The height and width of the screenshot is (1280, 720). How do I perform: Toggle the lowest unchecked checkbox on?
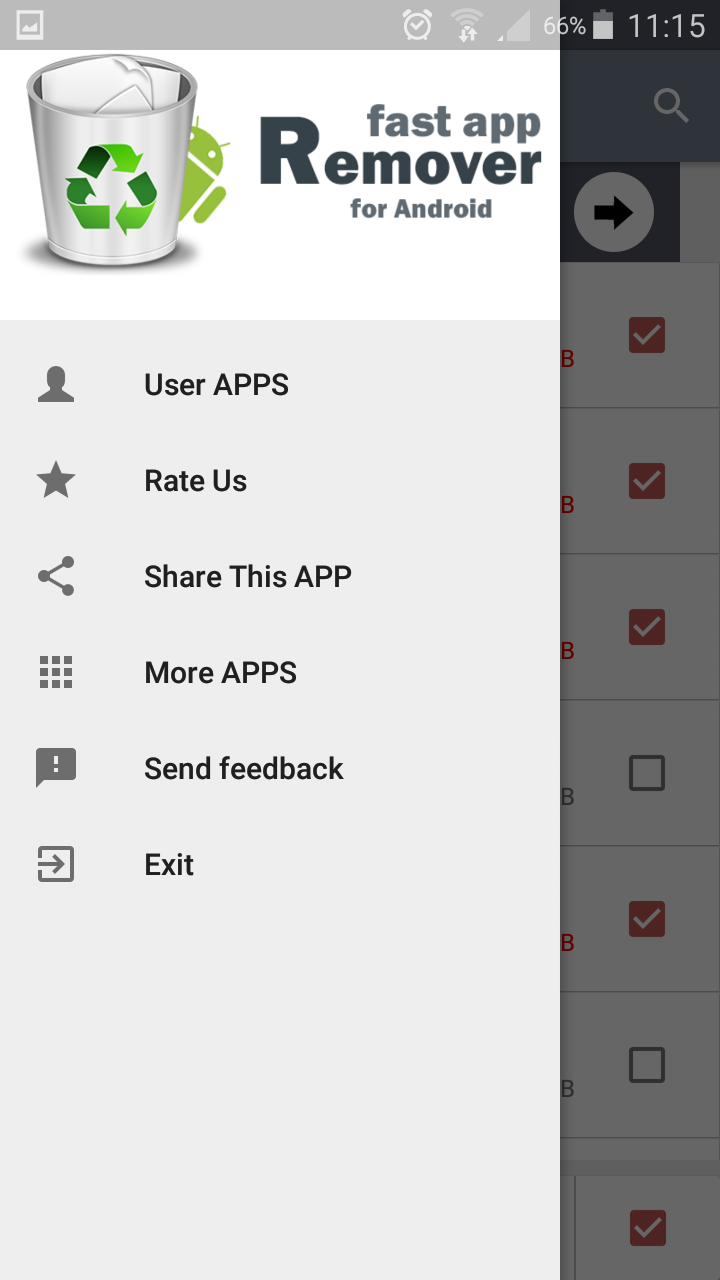click(646, 1064)
